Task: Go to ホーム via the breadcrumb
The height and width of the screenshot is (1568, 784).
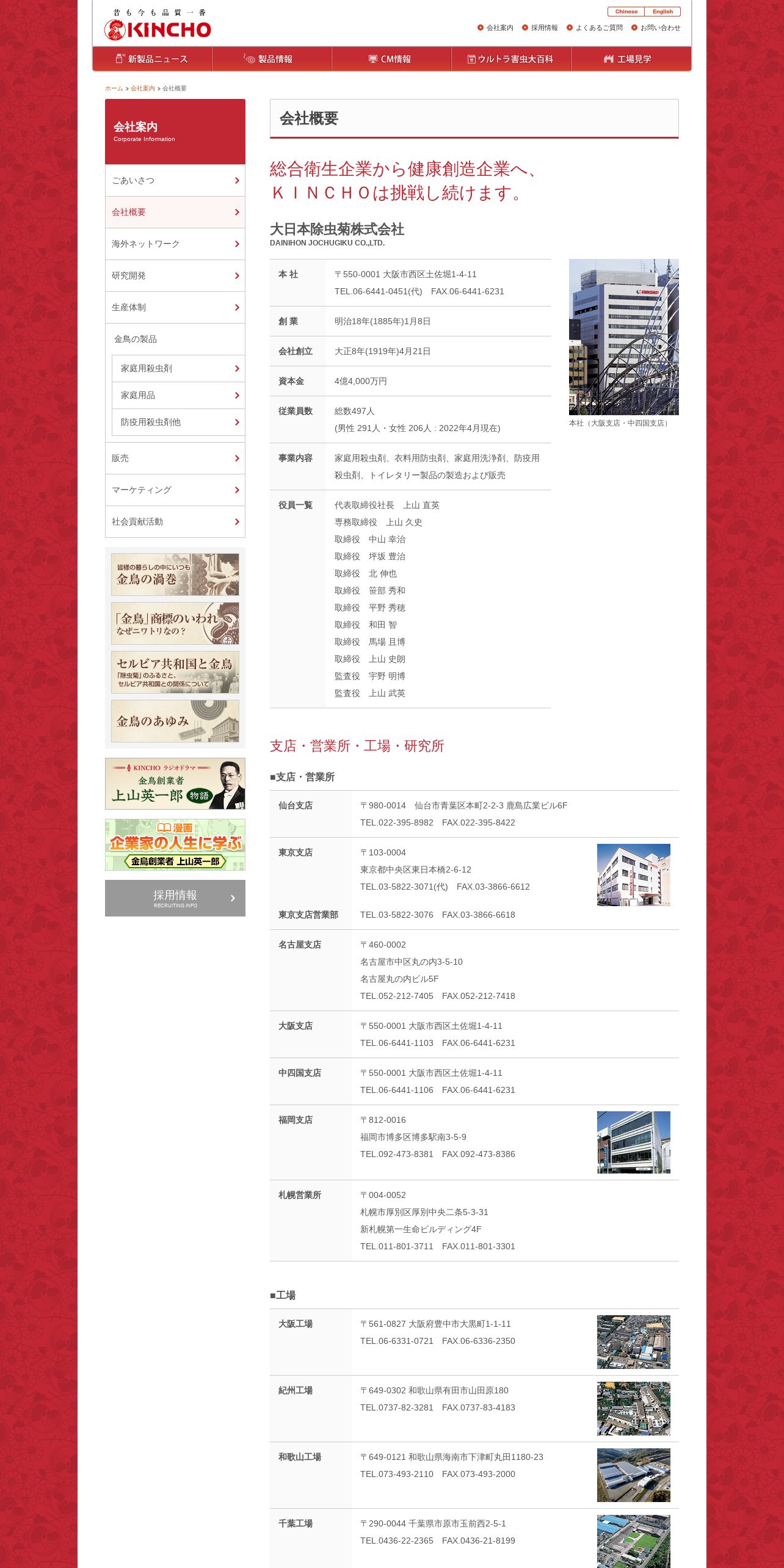Action: [114, 89]
